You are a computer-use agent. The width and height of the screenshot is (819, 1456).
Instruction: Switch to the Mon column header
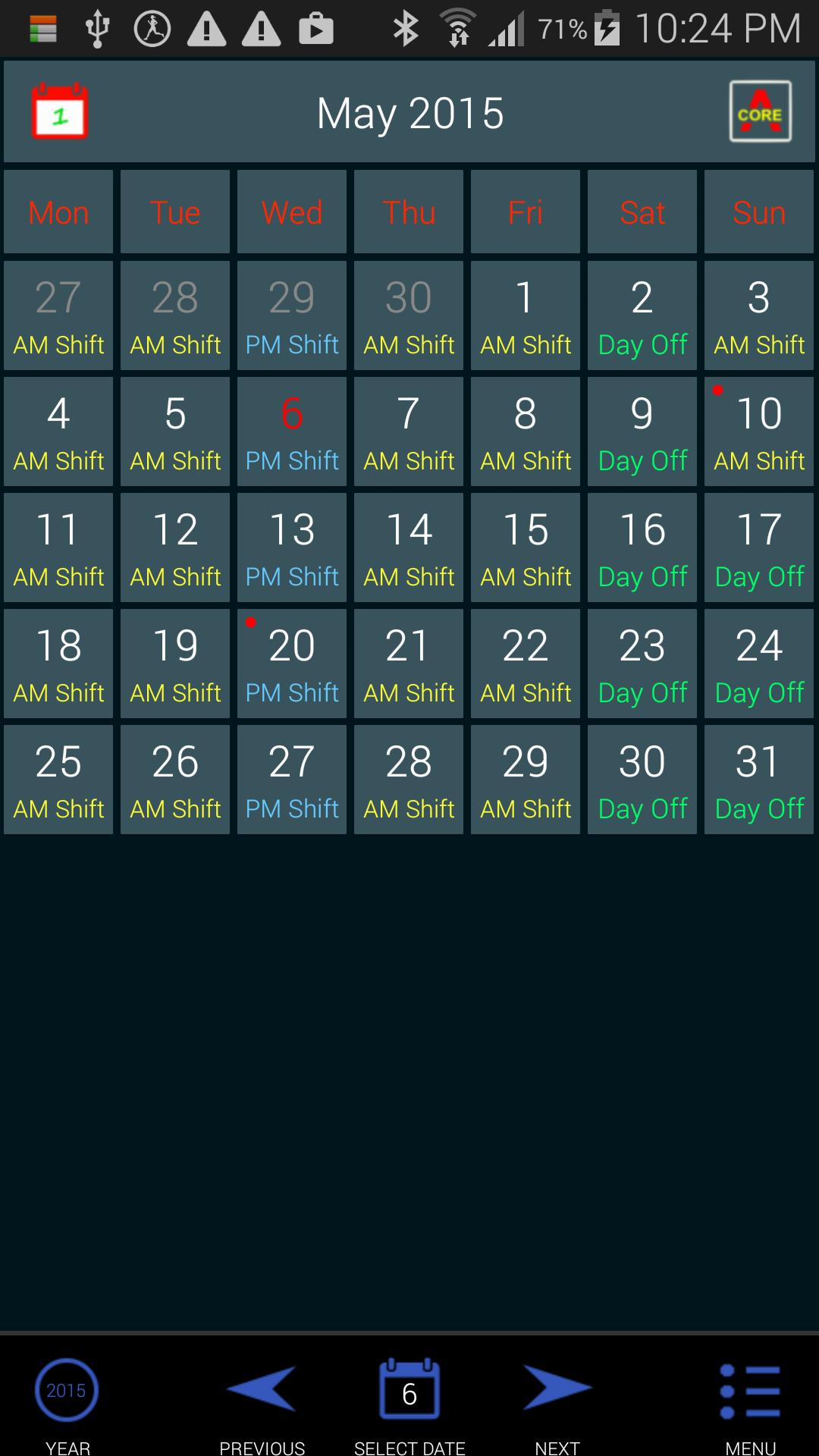(58, 212)
